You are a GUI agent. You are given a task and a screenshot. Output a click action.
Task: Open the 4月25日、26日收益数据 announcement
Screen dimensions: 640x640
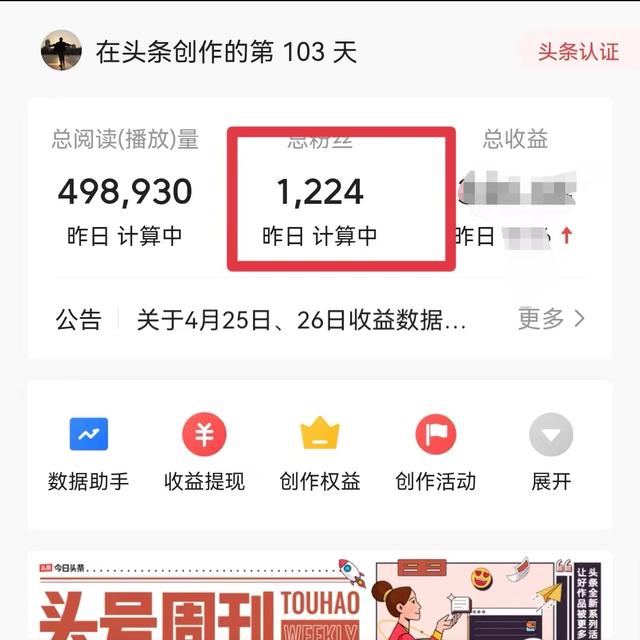[301, 320]
